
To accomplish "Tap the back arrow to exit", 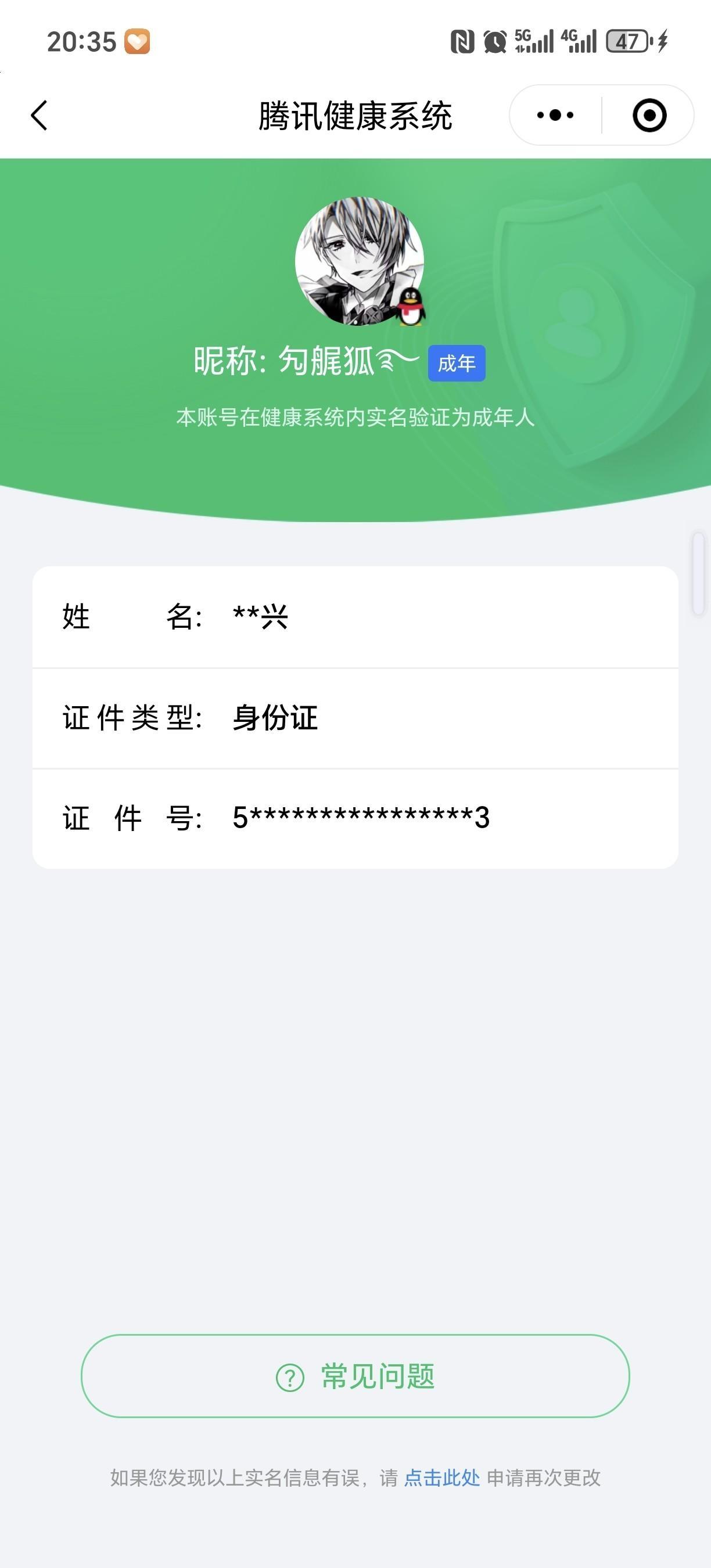I will [39, 114].
